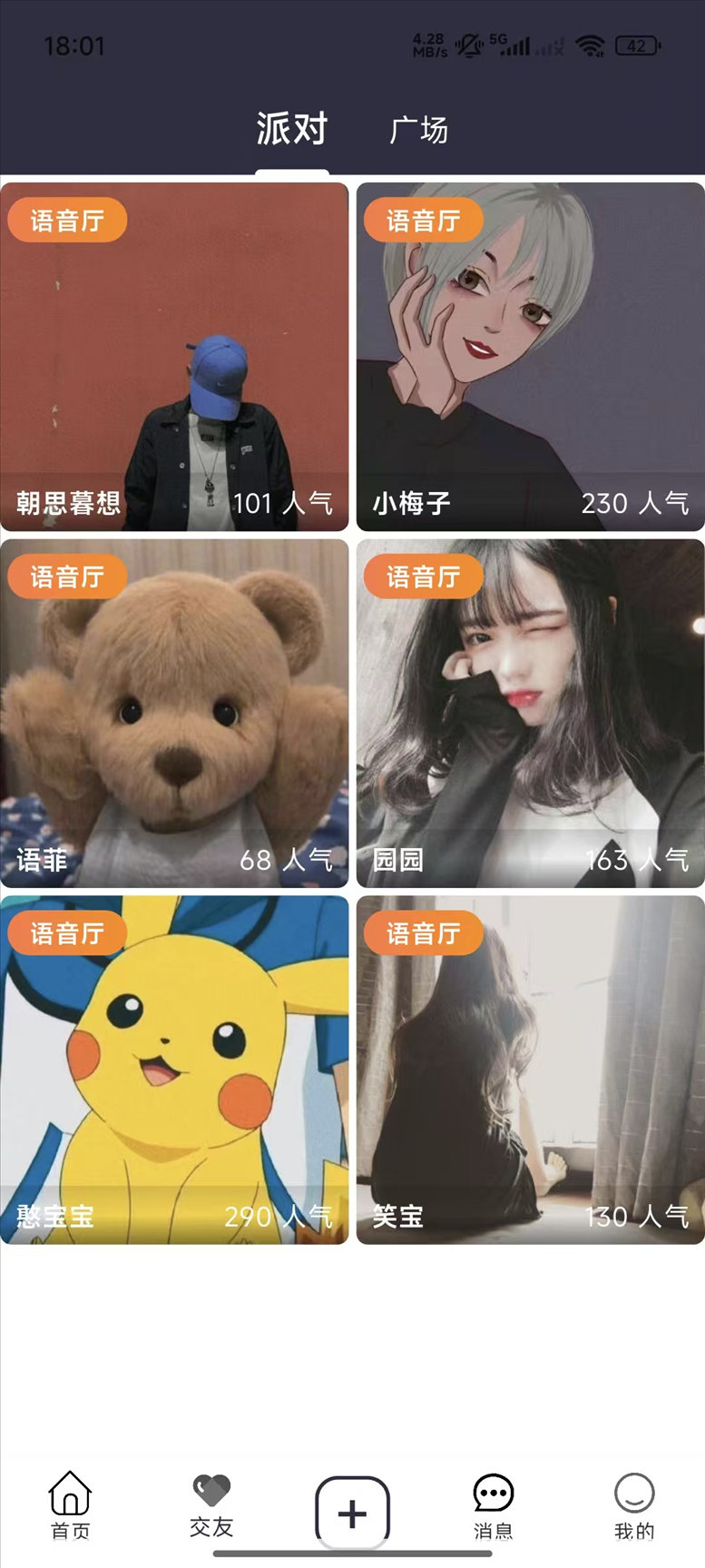This screenshot has height=1568, width=705.
Task: Tap the plus button to create
Action: [x=352, y=1512]
